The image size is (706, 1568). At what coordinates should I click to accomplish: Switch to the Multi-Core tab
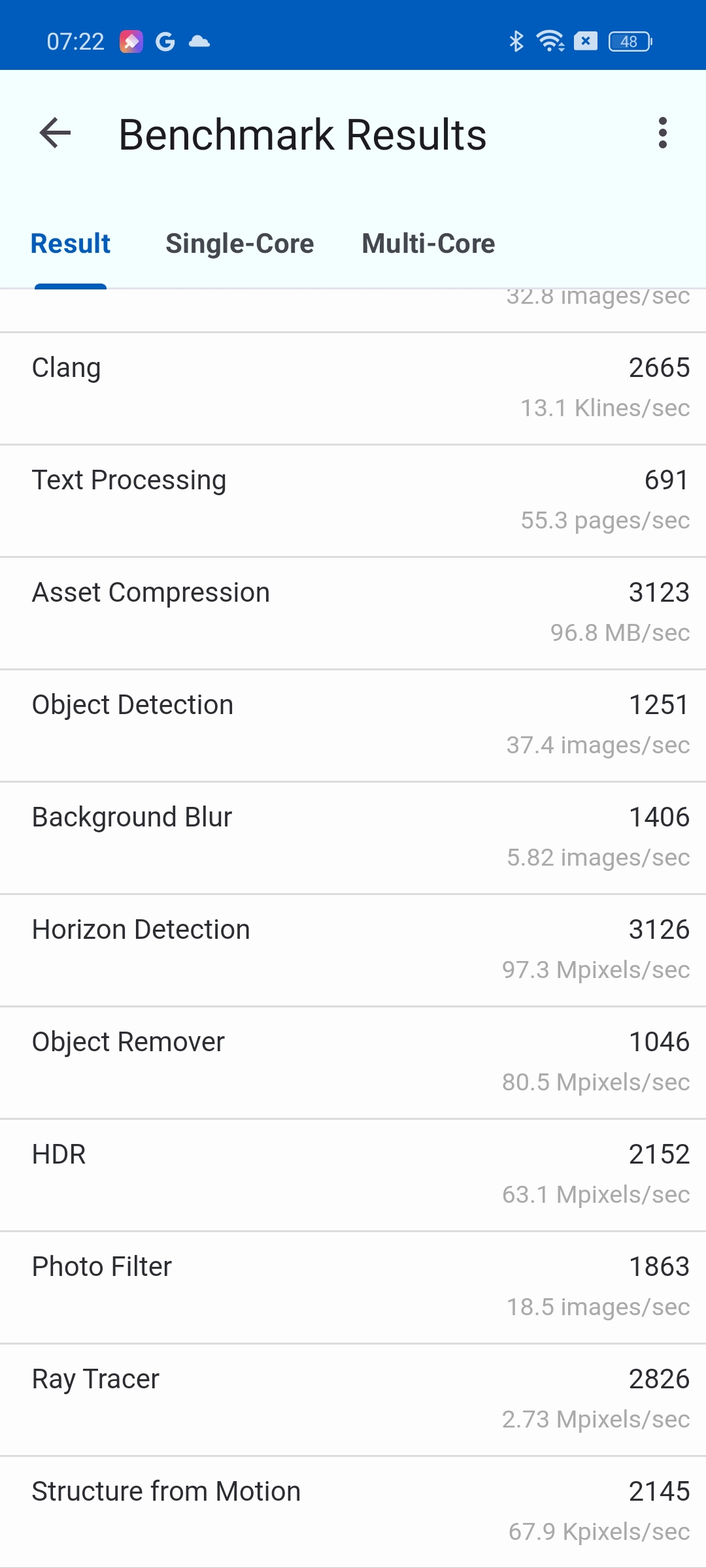click(428, 244)
